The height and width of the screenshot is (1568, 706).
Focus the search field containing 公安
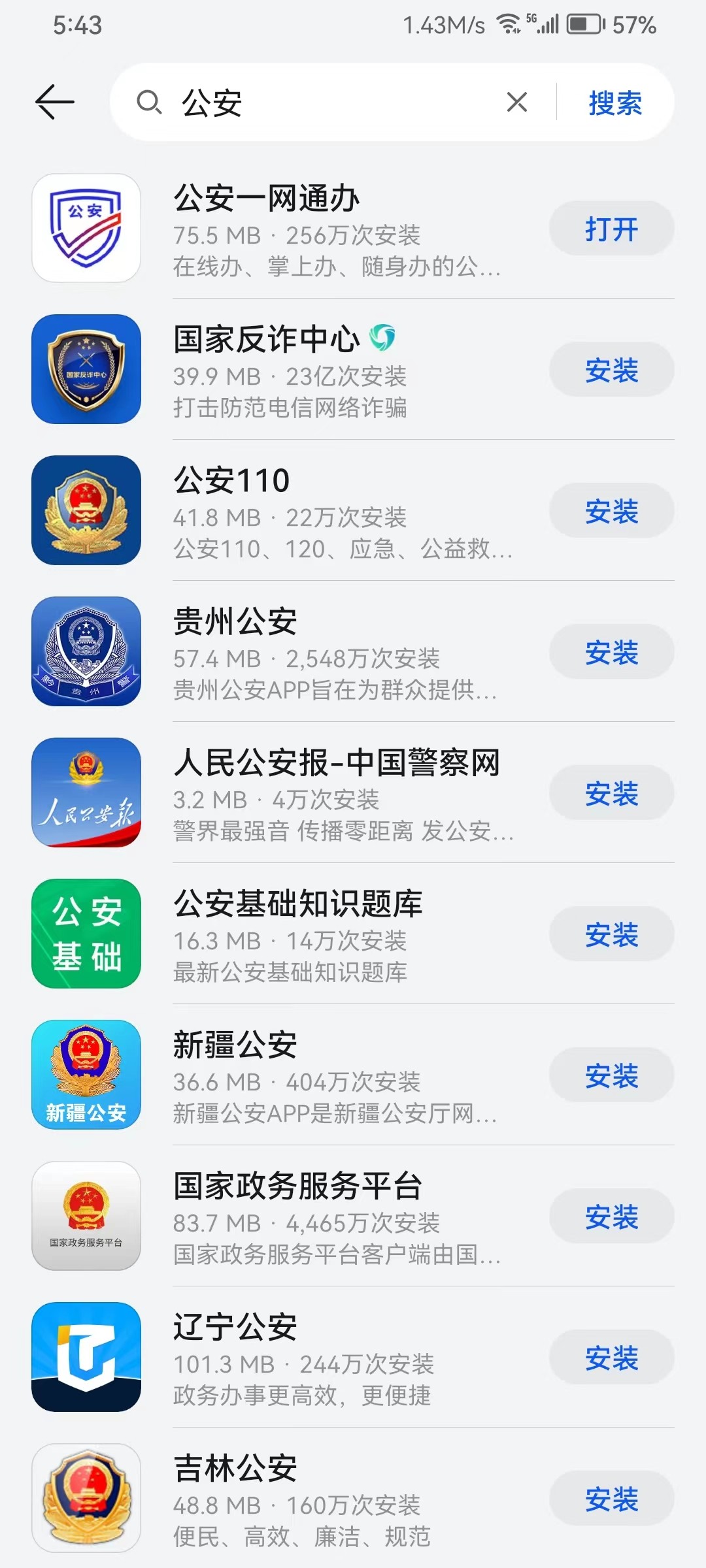point(327,103)
